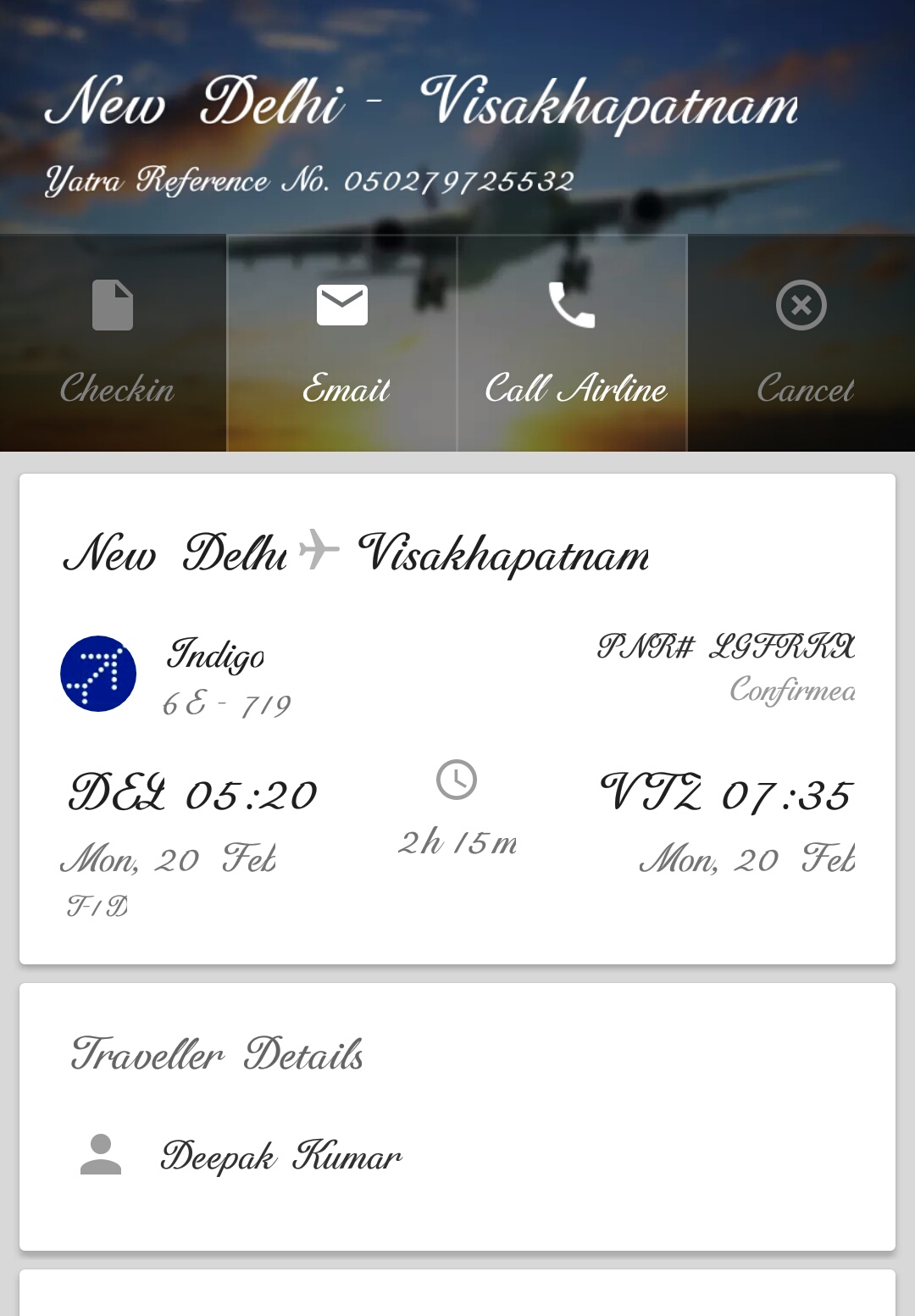Open the New Delhi–Visakhapatnam flight card

click(x=457, y=719)
